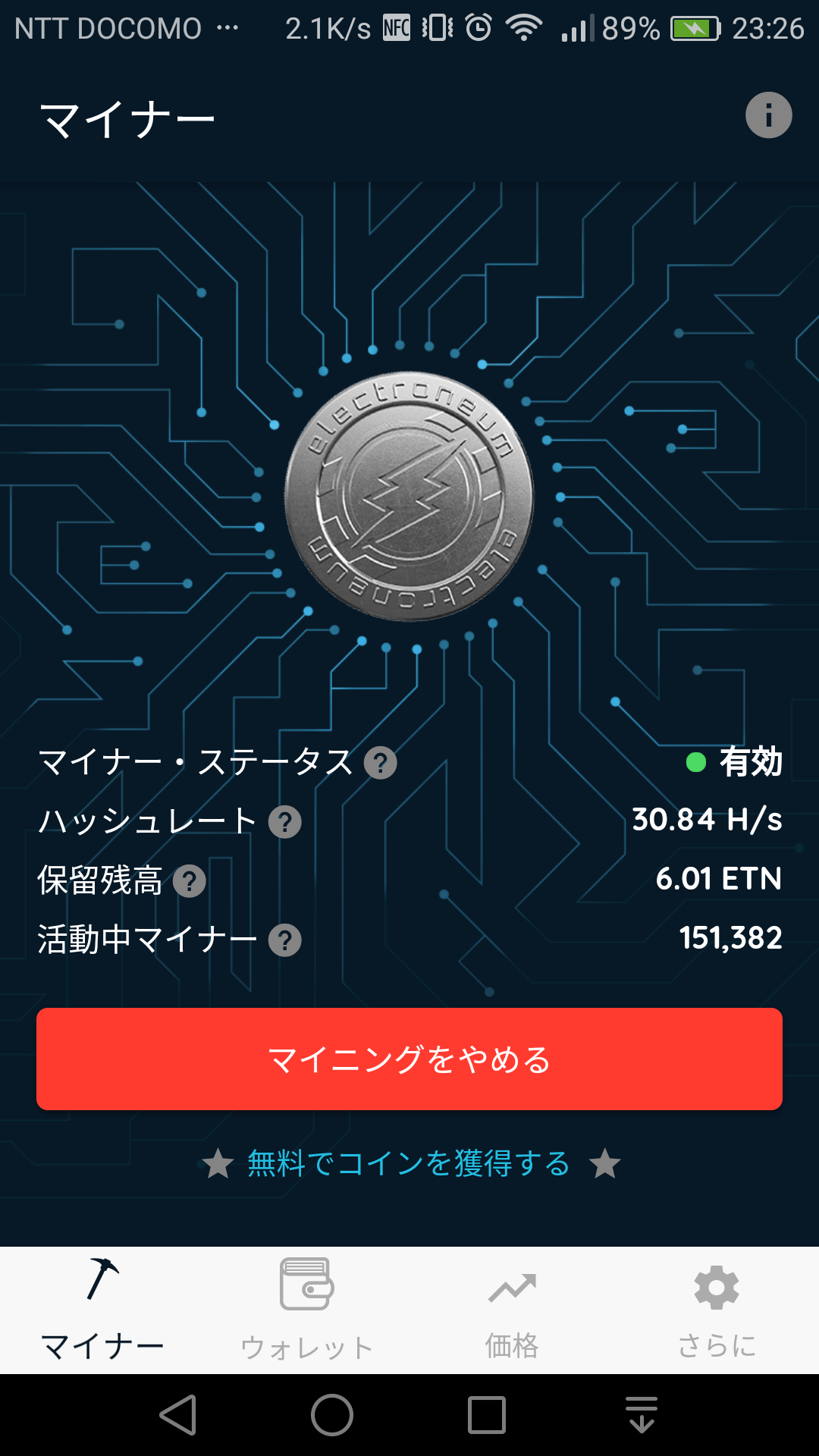Switch to the ウォレット tab
This screenshot has height=1456, width=819.
[x=306, y=1310]
